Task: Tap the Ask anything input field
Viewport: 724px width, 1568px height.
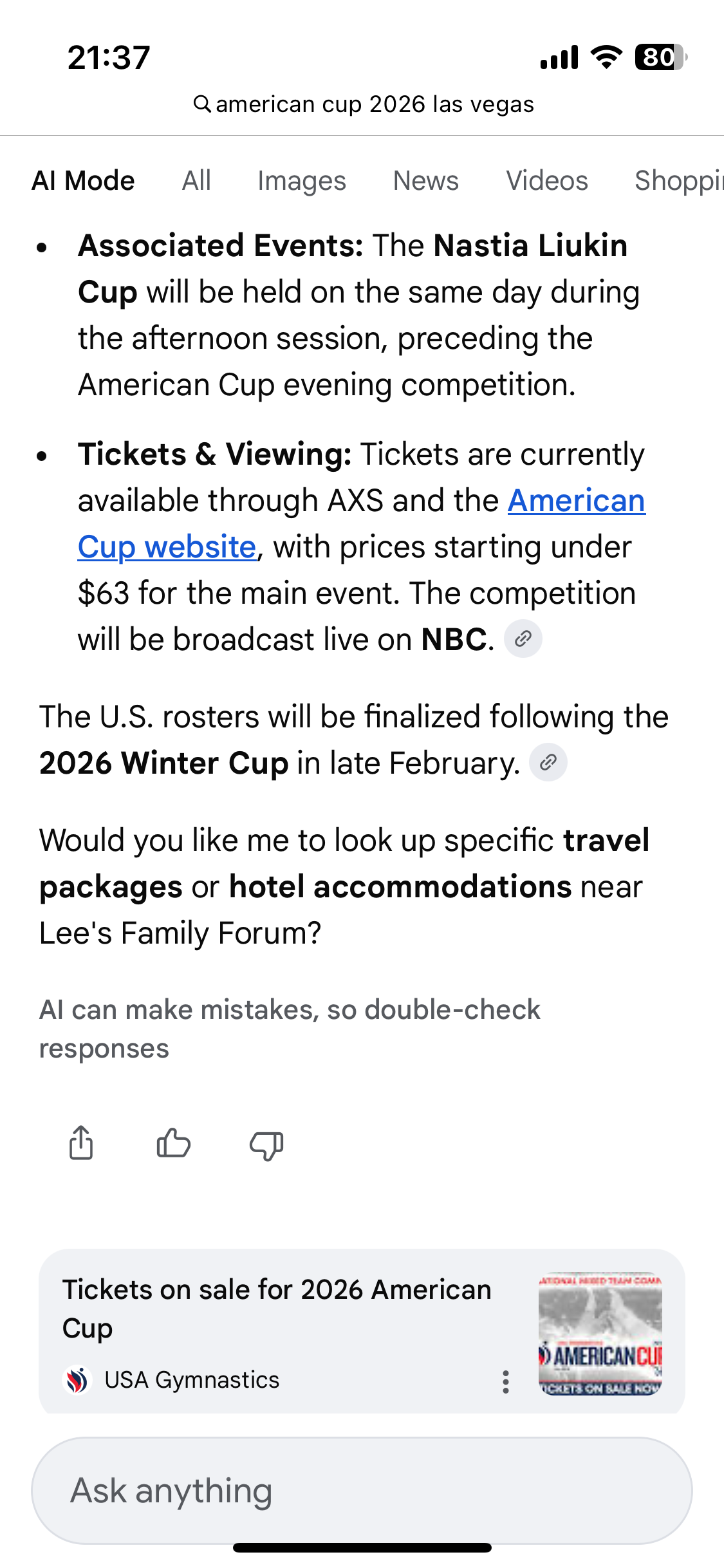Action: click(362, 1490)
